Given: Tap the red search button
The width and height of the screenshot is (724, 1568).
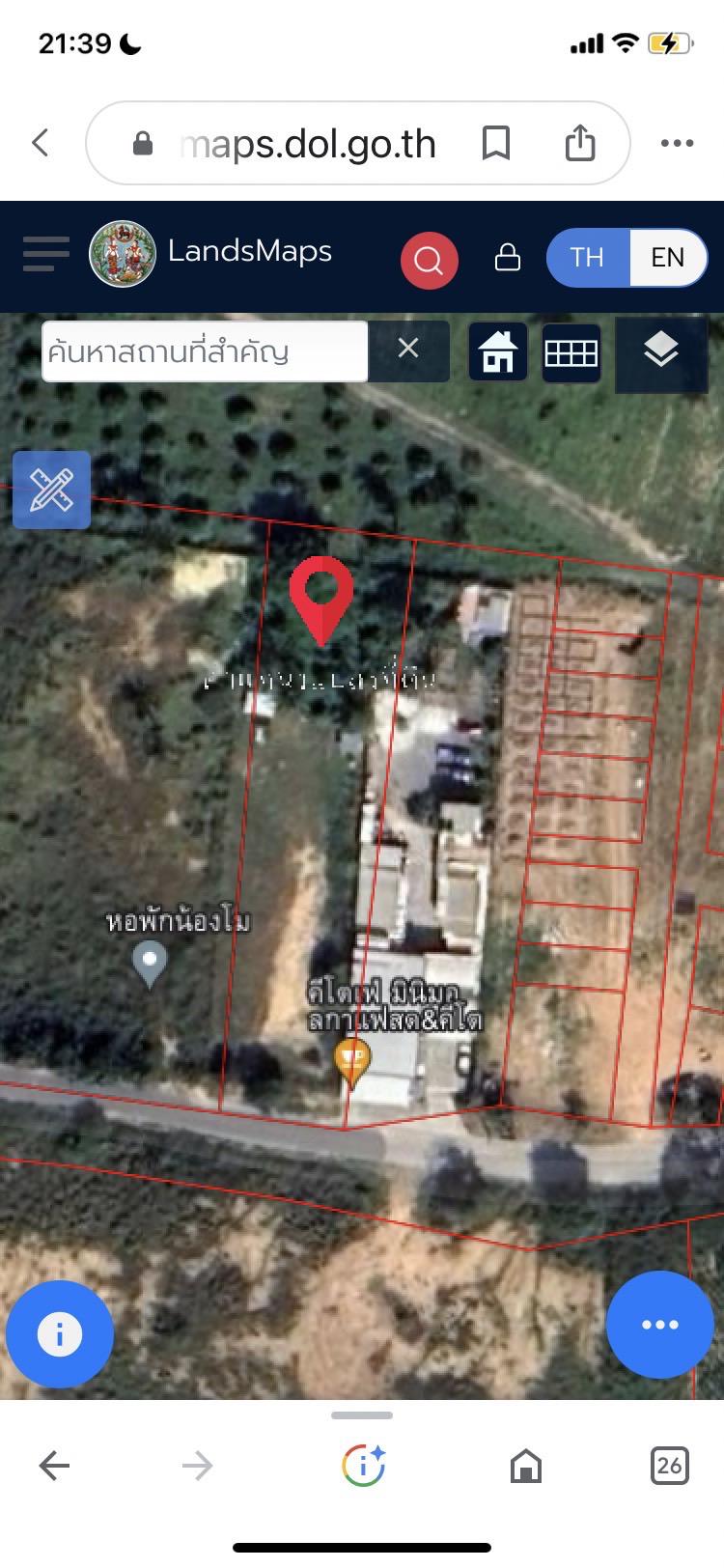Looking at the screenshot, I should click(429, 259).
